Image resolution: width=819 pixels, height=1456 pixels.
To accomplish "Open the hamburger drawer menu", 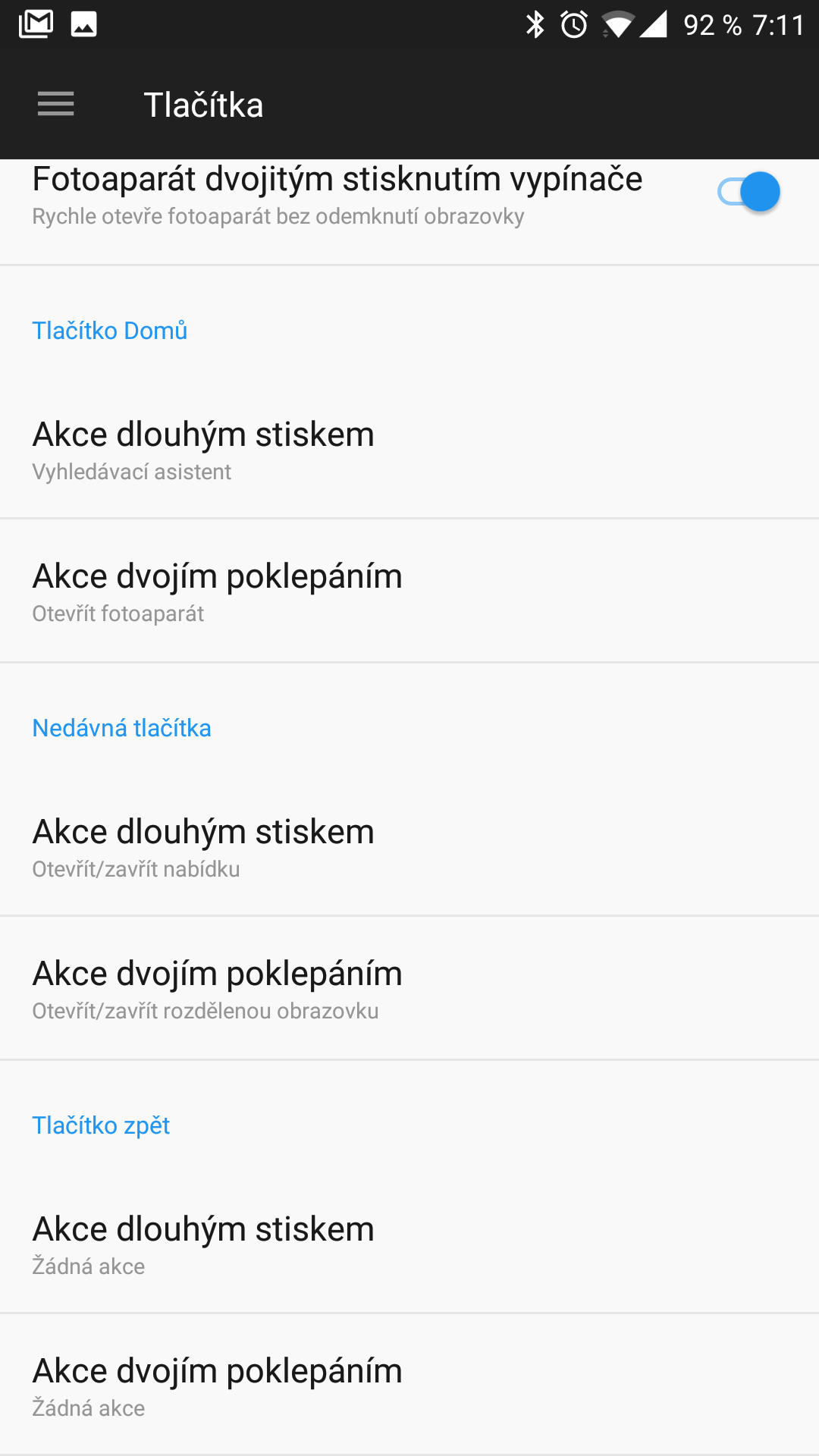I will coord(55,104).
